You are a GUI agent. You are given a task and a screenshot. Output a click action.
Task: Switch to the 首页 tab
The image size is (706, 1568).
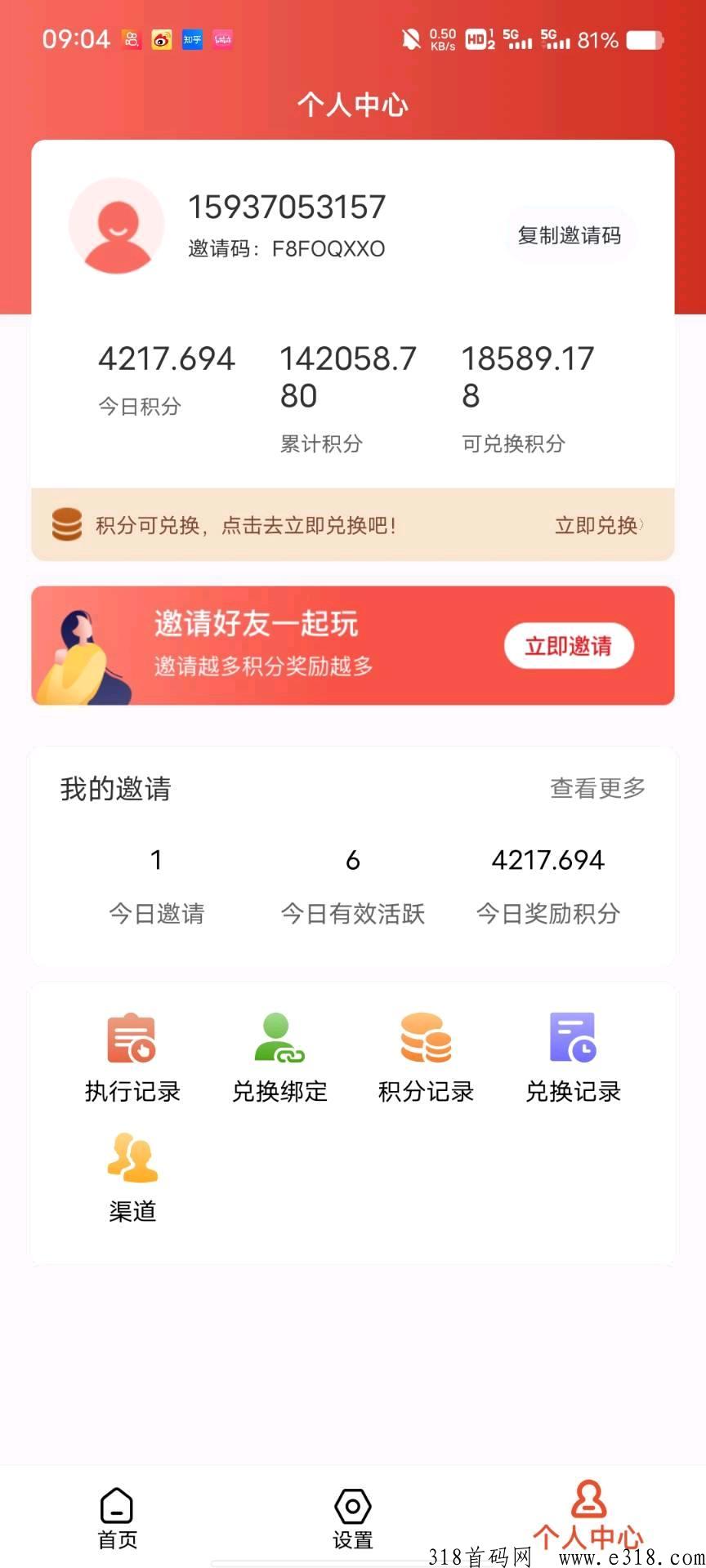117,1518
